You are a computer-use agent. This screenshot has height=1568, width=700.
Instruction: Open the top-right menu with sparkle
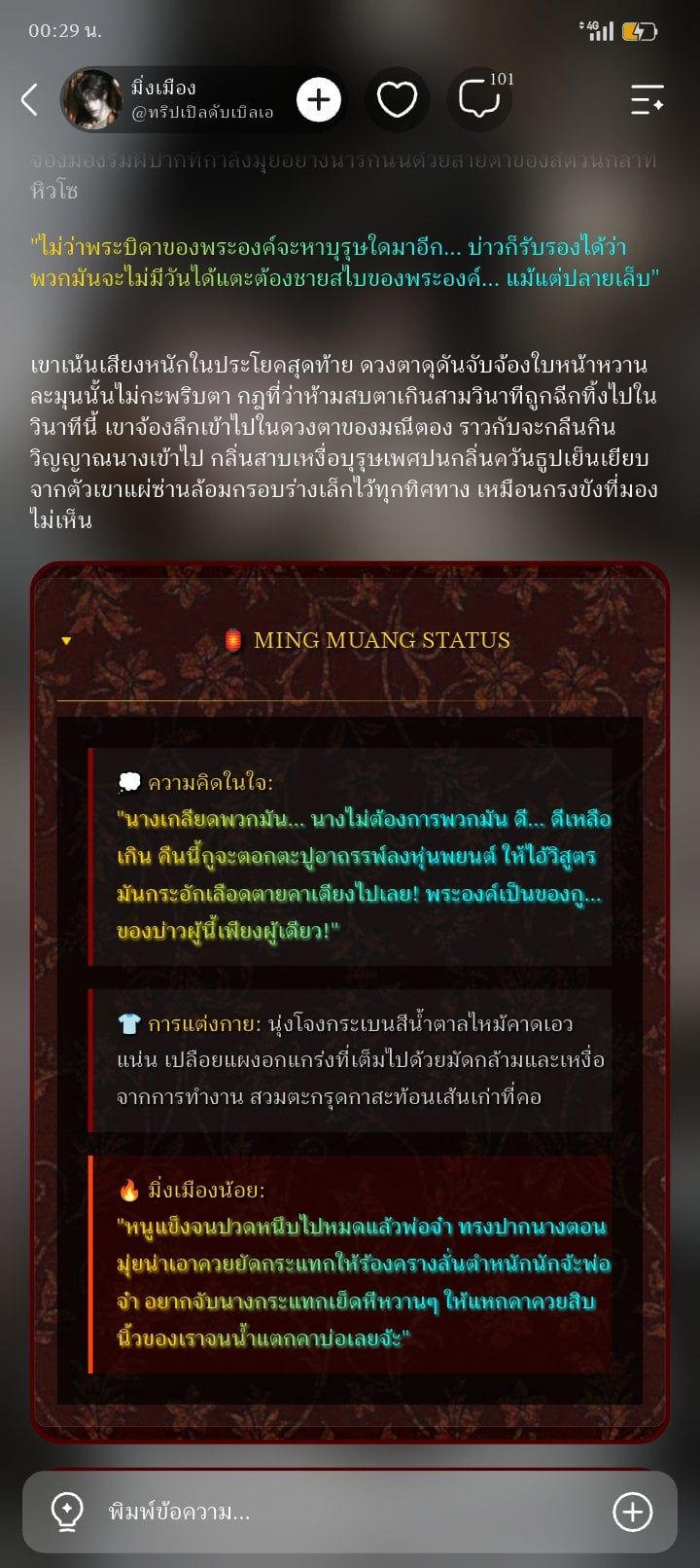[647, 99]
